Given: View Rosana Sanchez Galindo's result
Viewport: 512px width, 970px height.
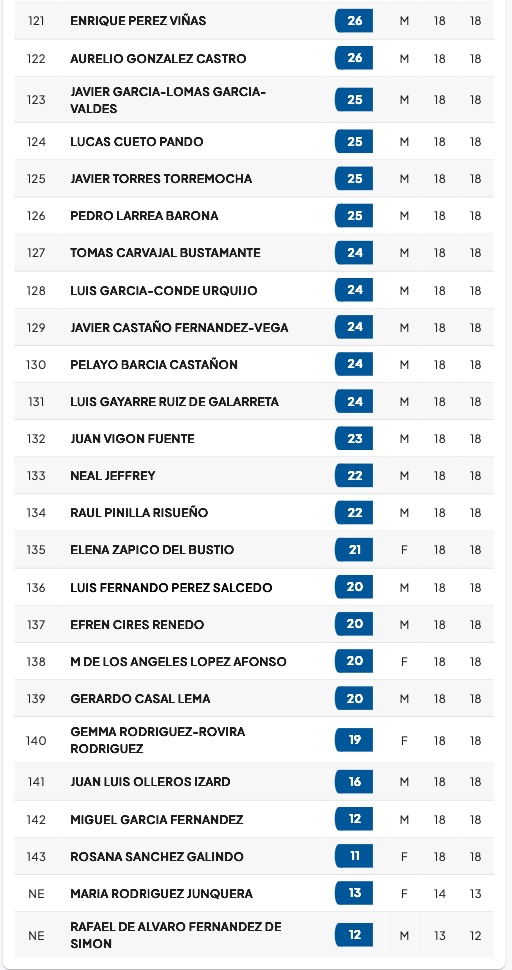Looking at the screenshot, I should pyautogui.click(x=254, y=857).
